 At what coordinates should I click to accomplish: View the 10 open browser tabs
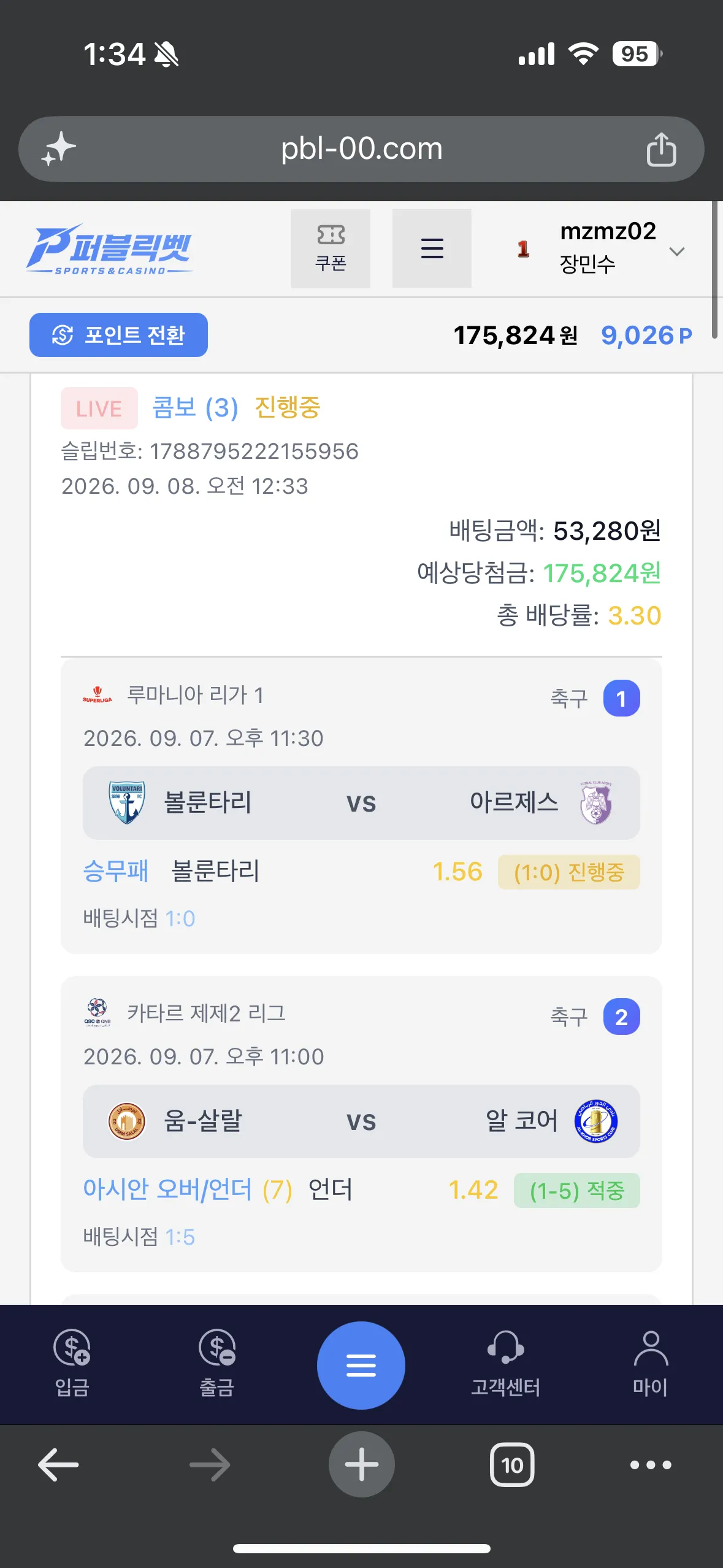[x=512, y=1465]
